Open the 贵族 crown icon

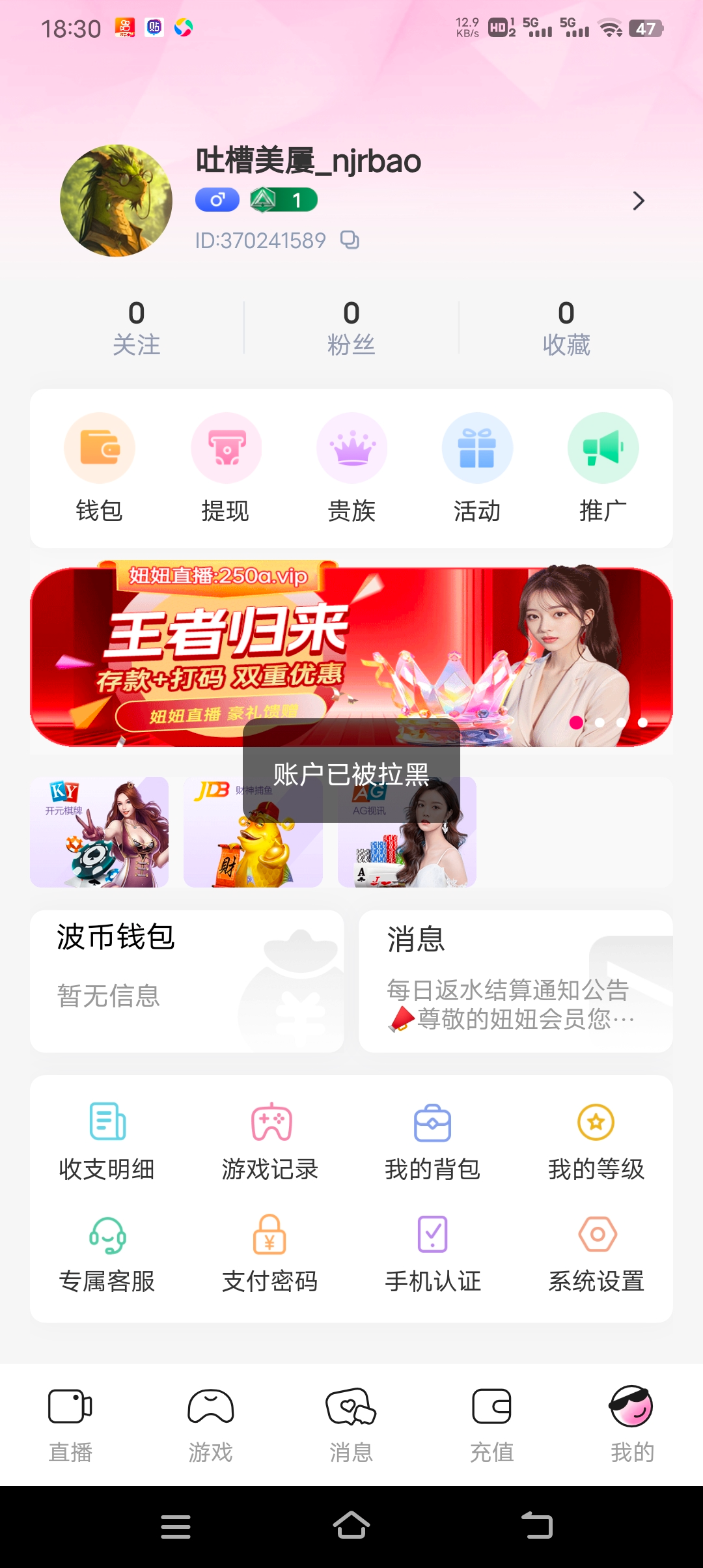tap(351, 447)
